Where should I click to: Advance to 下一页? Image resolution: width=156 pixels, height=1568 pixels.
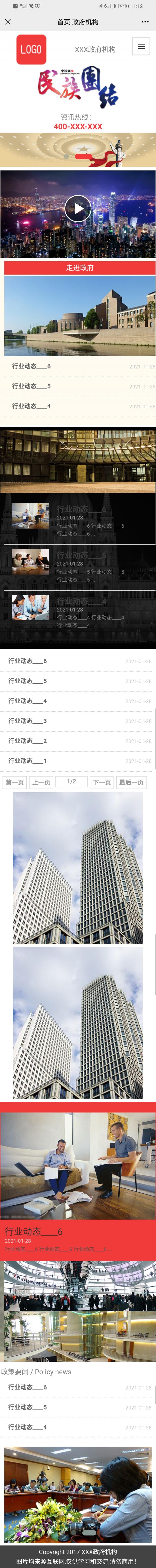point(102,782)
